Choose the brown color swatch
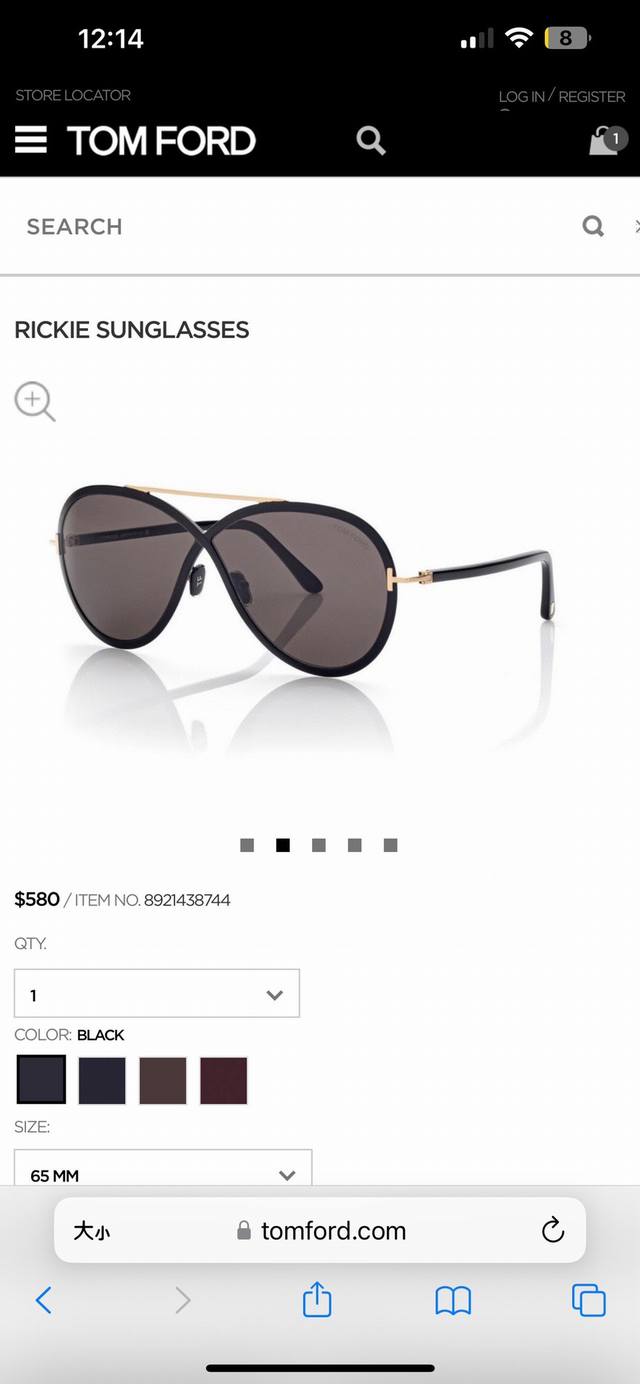This screenshot has height=1384, width=640. (163, 1080)
